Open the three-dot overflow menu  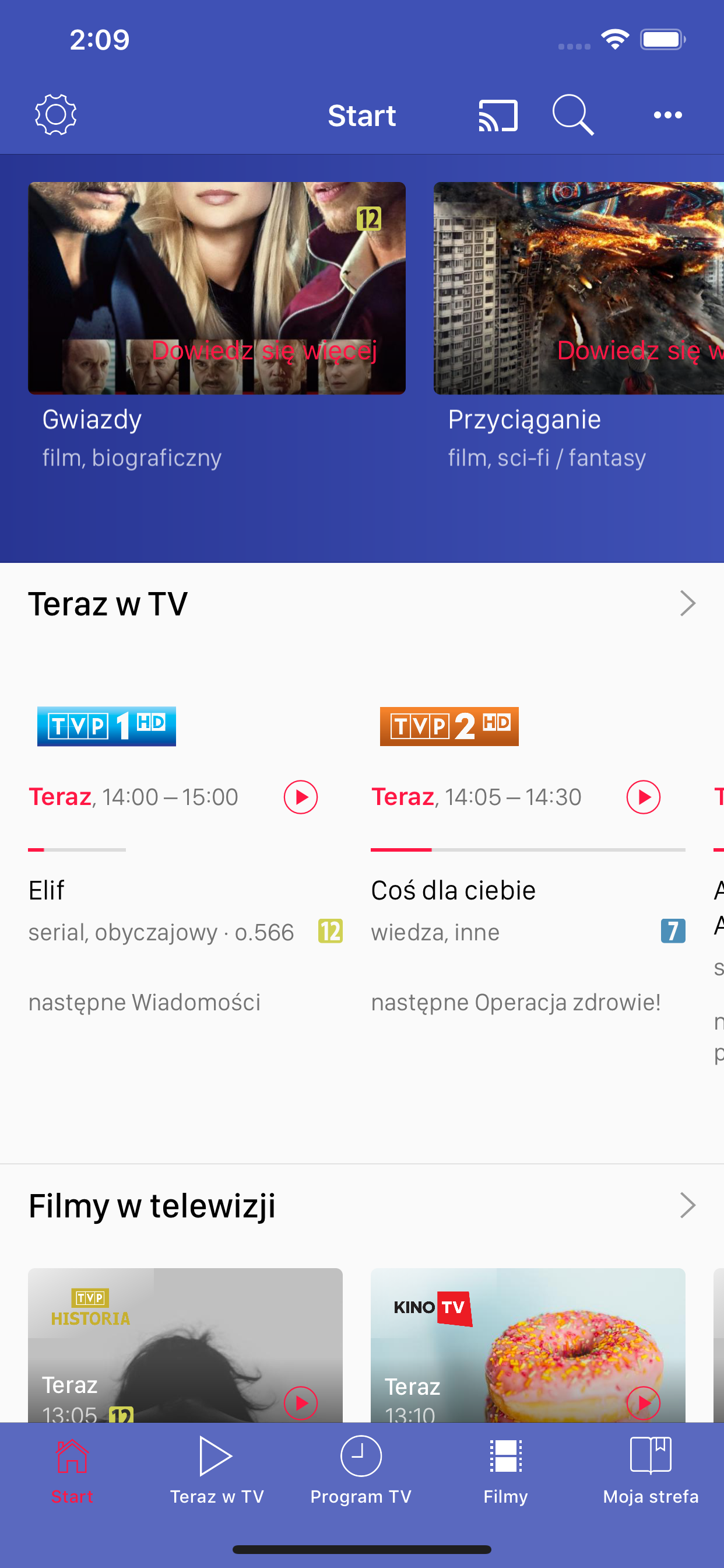(x=667, y=114)
